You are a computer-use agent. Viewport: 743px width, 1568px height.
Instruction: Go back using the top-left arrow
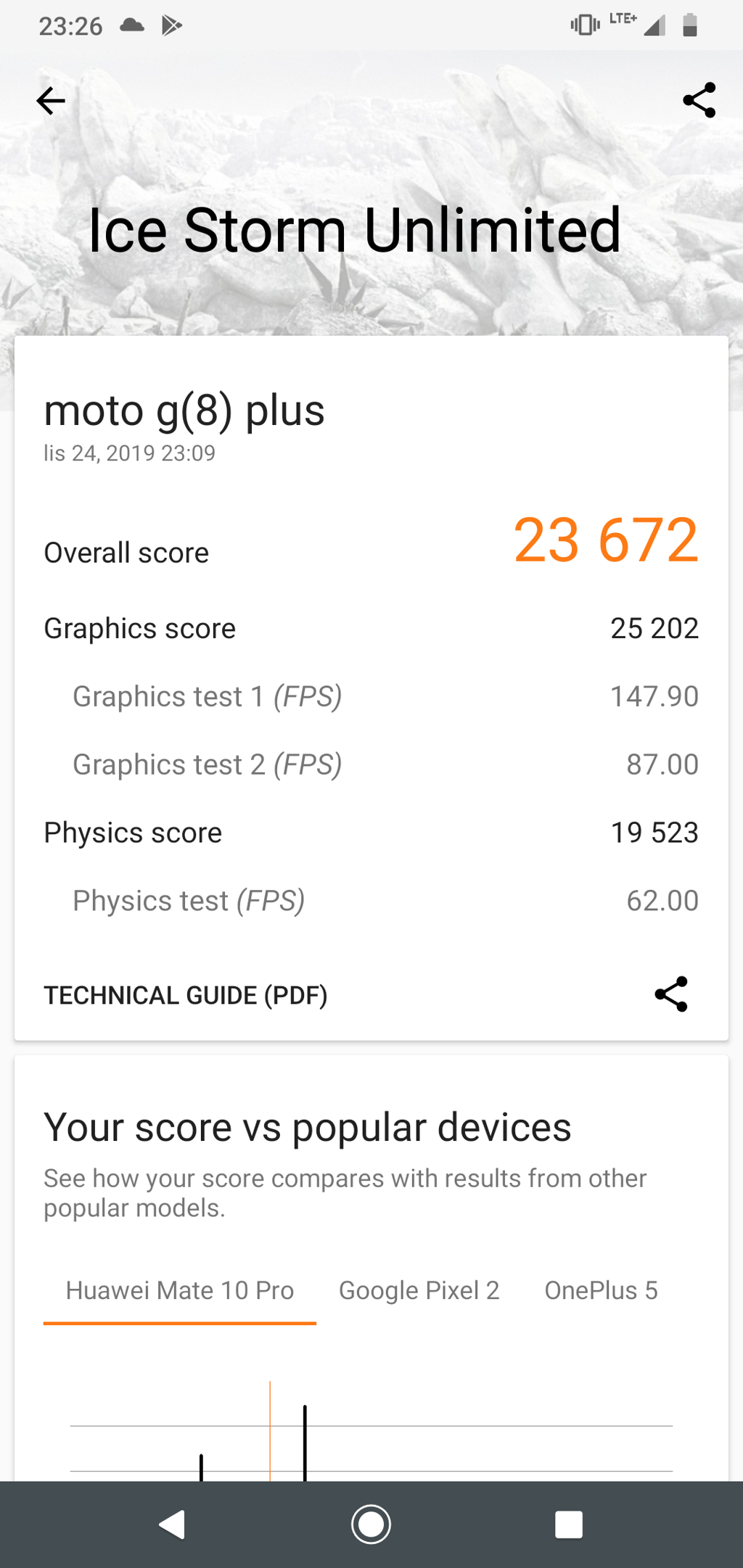tap(51, 101)
